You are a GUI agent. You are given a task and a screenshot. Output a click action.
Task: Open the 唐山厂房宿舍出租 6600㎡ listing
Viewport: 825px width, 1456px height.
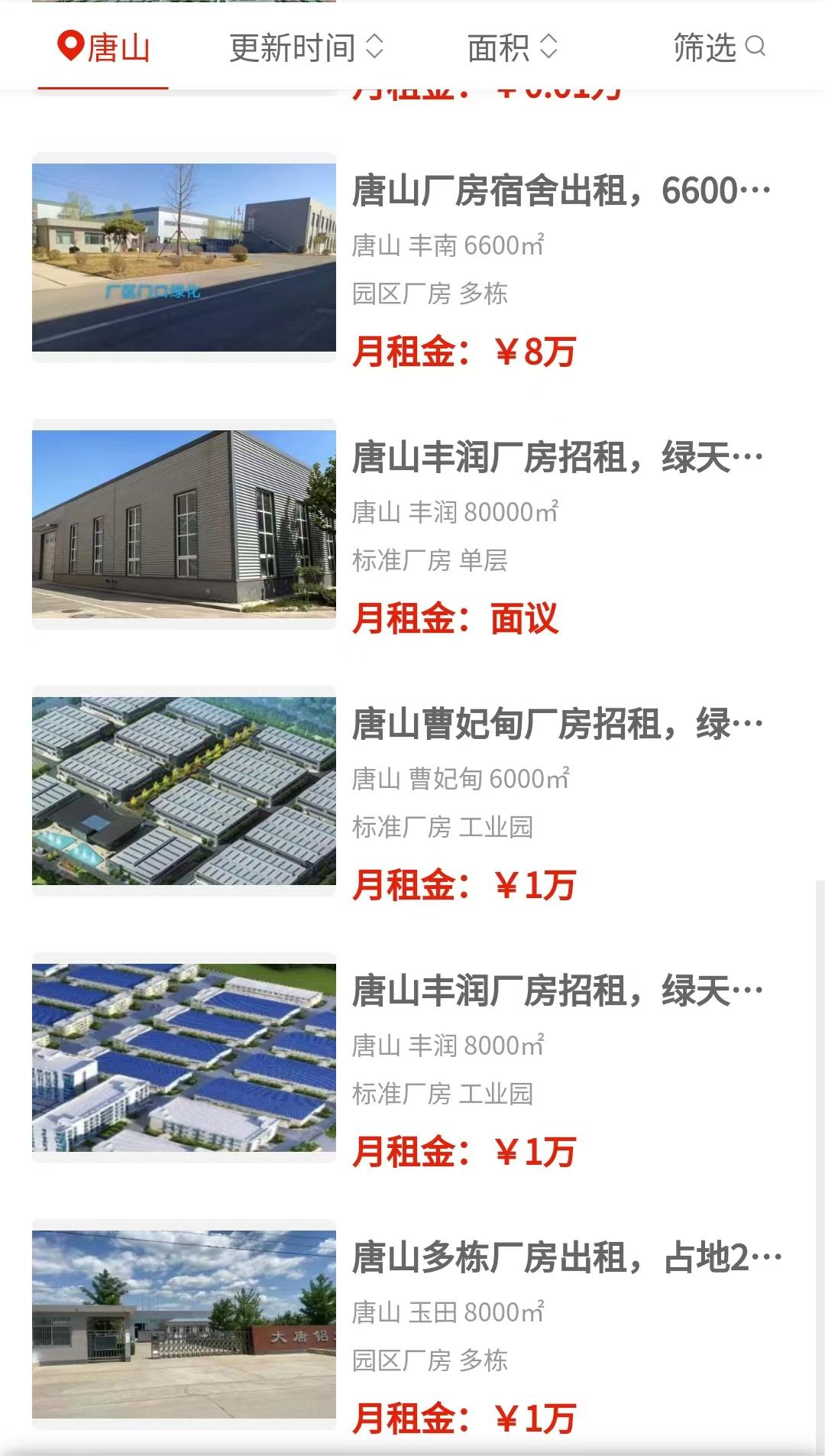(x=560, y=191)
